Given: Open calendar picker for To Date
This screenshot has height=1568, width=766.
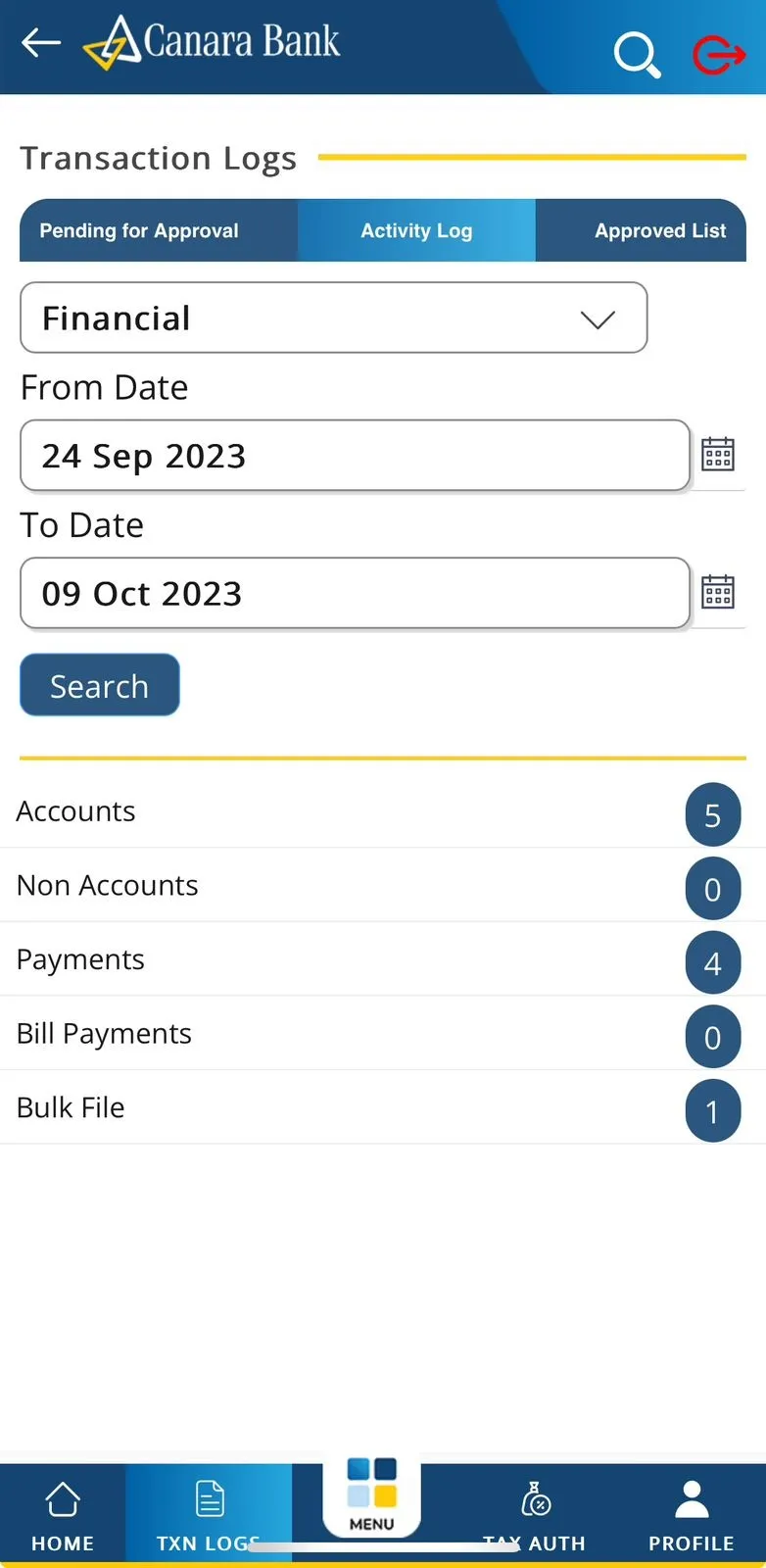Looking at the screenshot, I should pyautogui.click(x=718, y=590).
